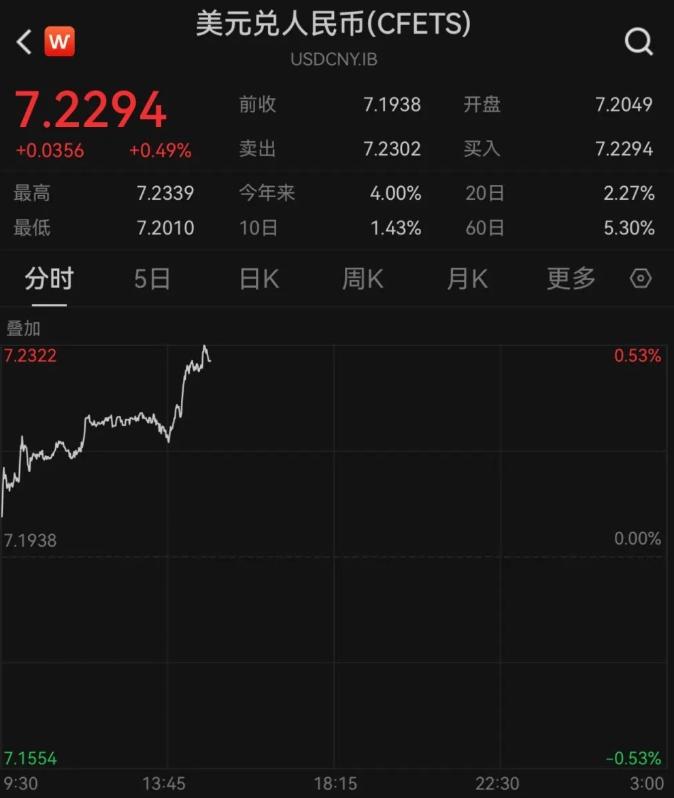Image resolution: width=674 pixels, height=798 pixels.
Task: View the 月K chart tab
Action: tap(466, 279)
